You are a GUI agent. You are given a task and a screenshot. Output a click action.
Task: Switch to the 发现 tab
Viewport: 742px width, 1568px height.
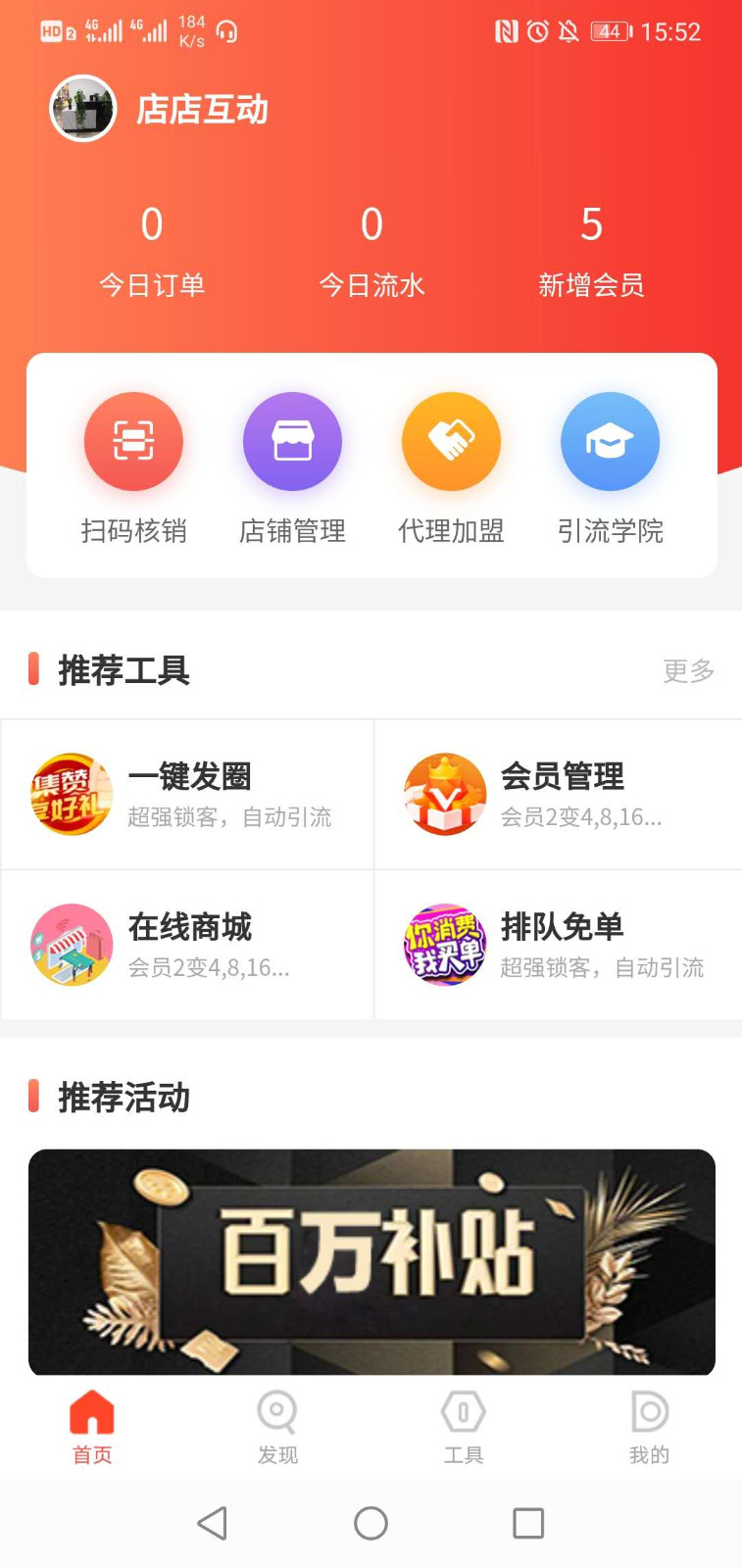pyautogui.click(x=277, y=1428)
